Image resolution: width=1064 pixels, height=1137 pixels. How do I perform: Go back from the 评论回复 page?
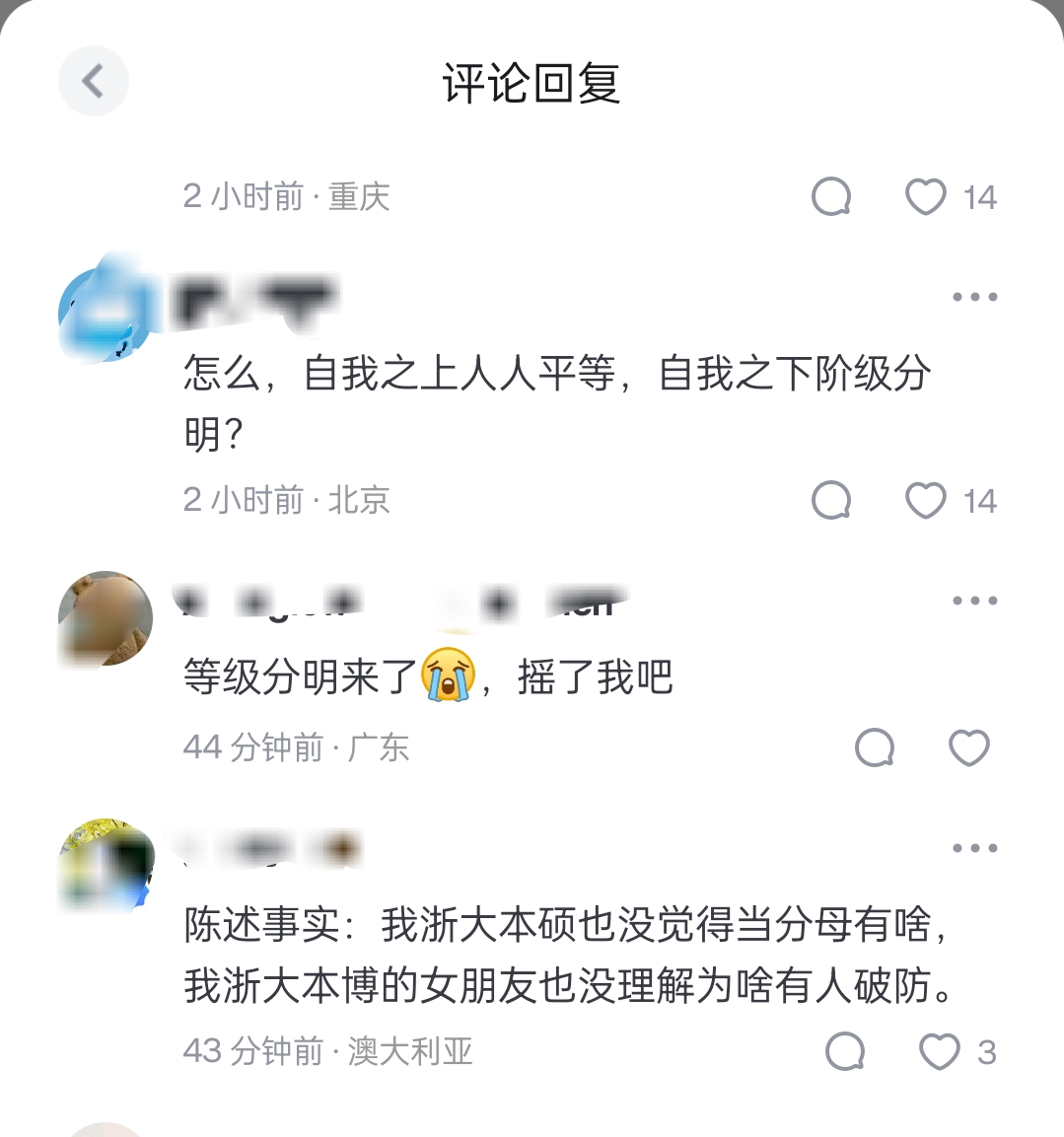tap(93, 81)
